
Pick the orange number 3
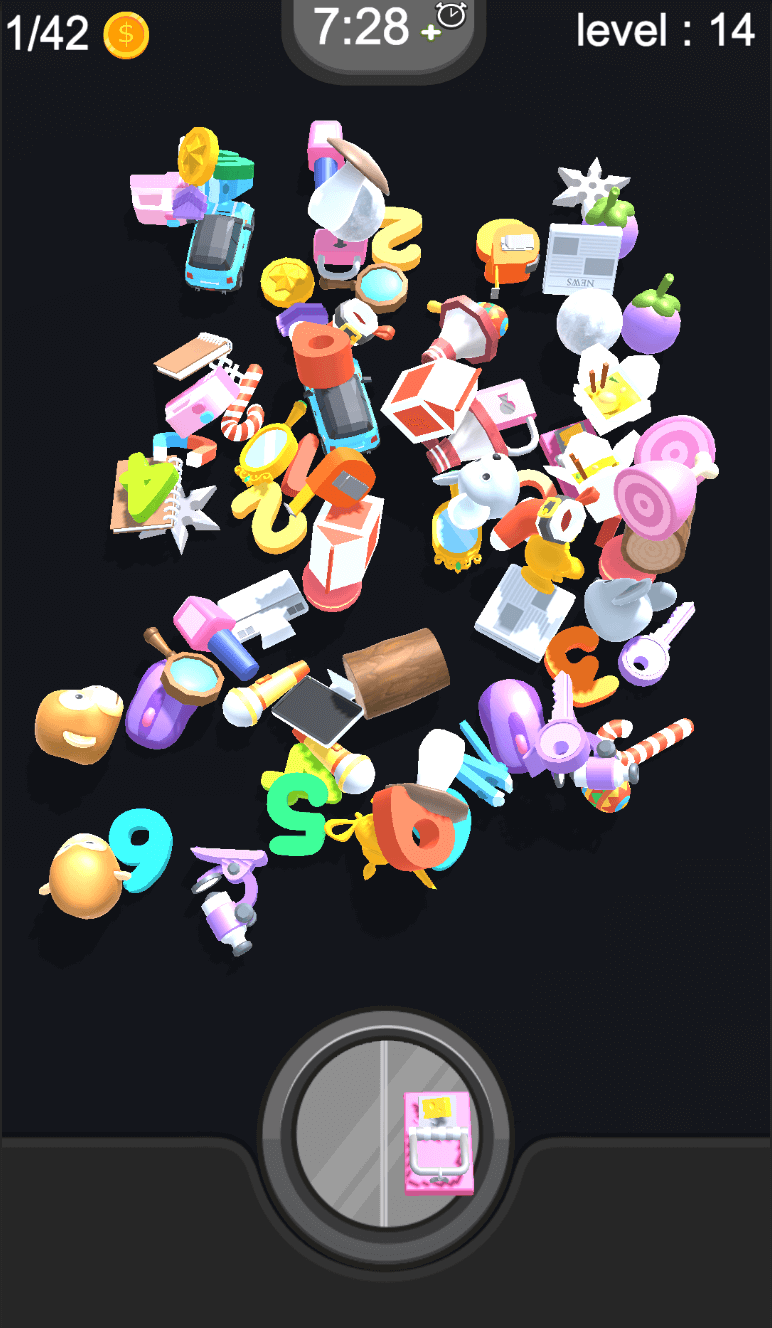(x=583, y=662)
